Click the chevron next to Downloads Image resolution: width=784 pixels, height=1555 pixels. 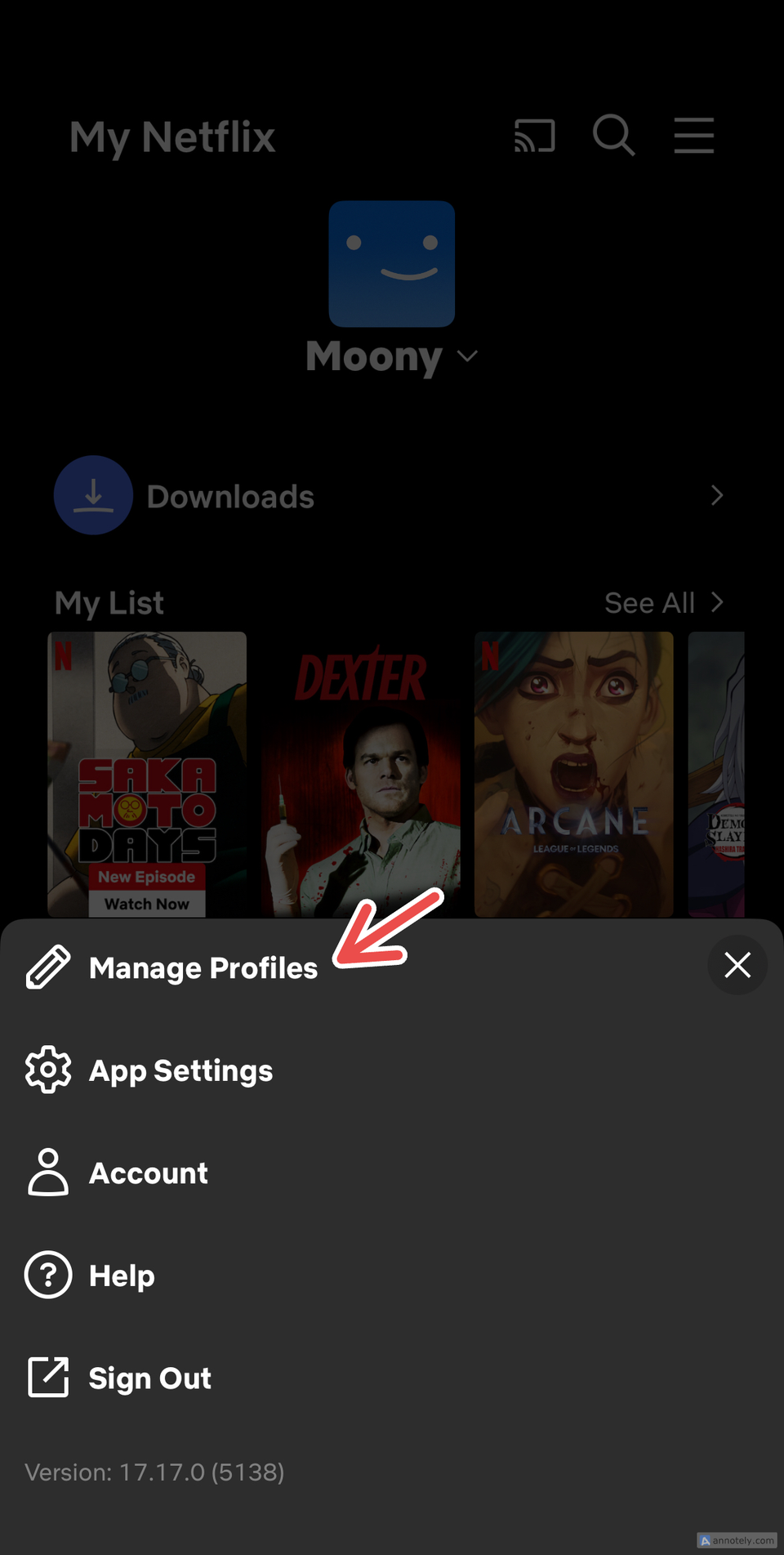coord(716,495)
